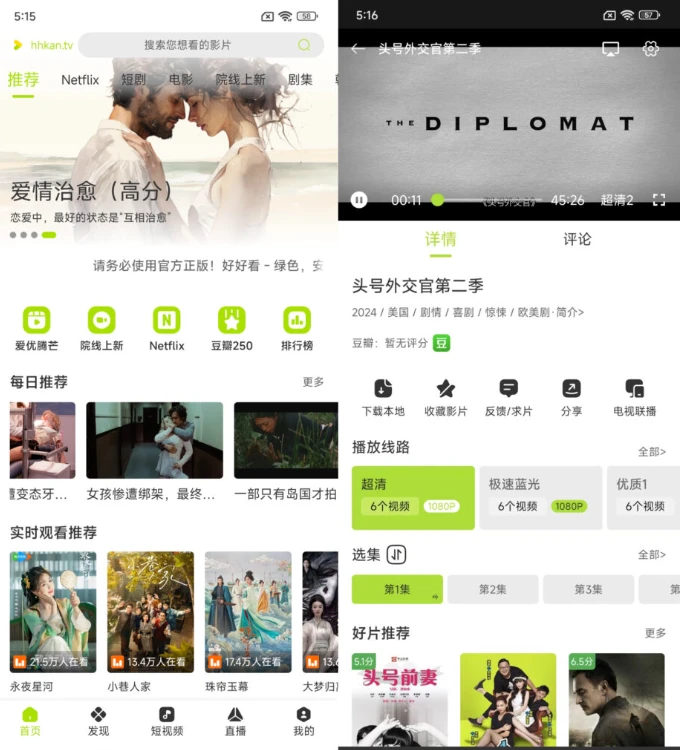
Task: Pause the video playback
Action: click(359, 200)
